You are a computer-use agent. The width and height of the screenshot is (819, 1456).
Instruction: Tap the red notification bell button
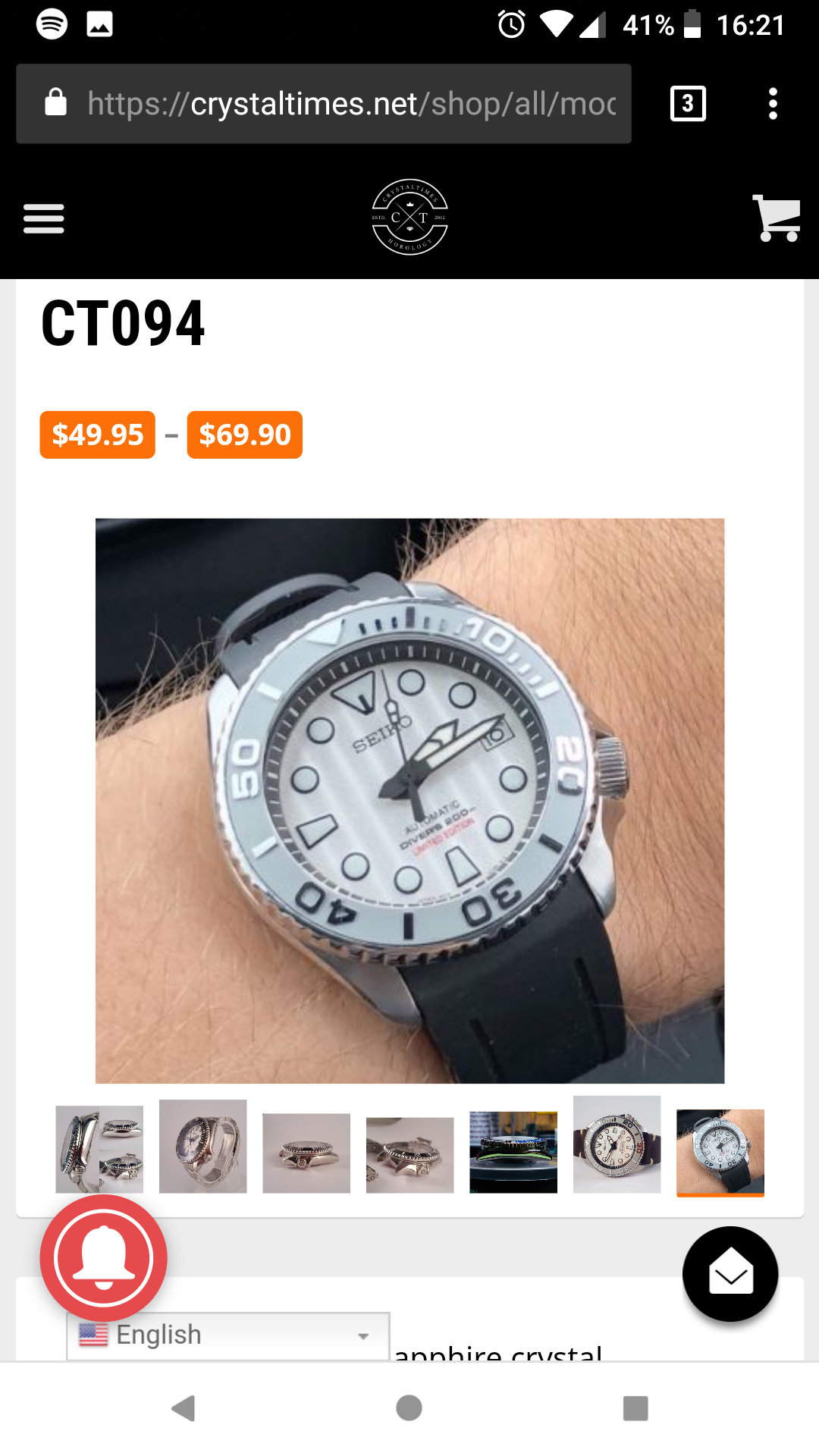104,1258
